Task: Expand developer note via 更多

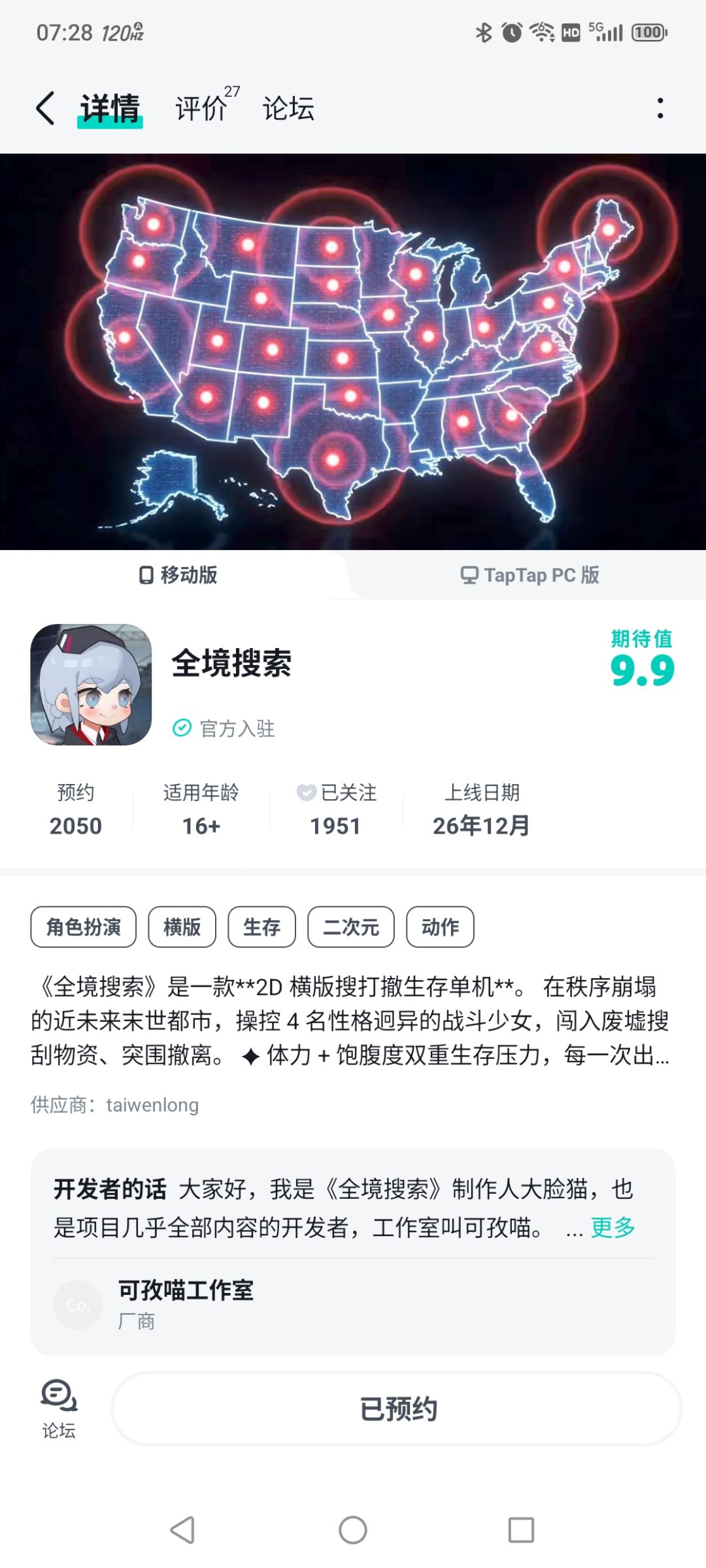Action: 613,1227
